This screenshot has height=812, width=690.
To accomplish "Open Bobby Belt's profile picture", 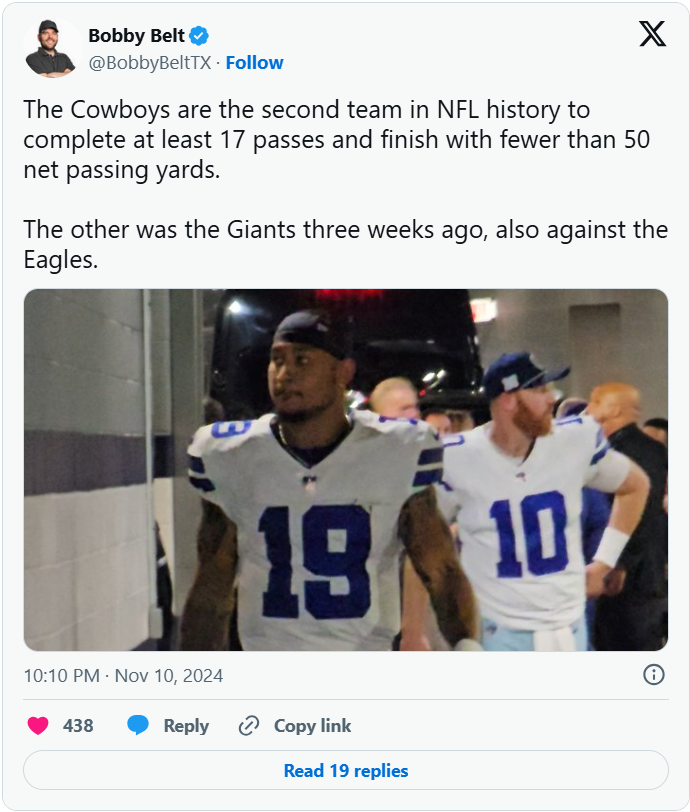I will (50, 48).
